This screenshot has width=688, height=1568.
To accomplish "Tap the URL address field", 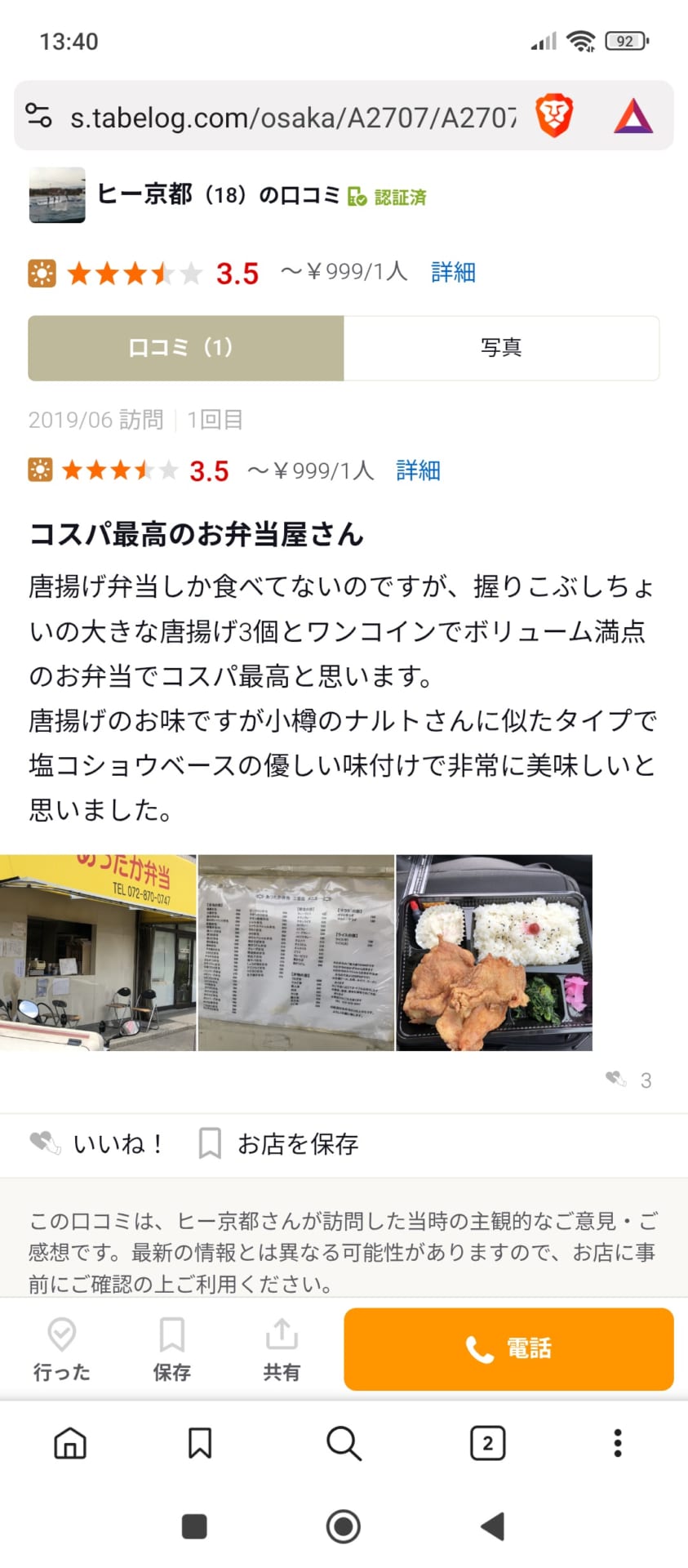I will pyautogui.click(x=292, y=118).
